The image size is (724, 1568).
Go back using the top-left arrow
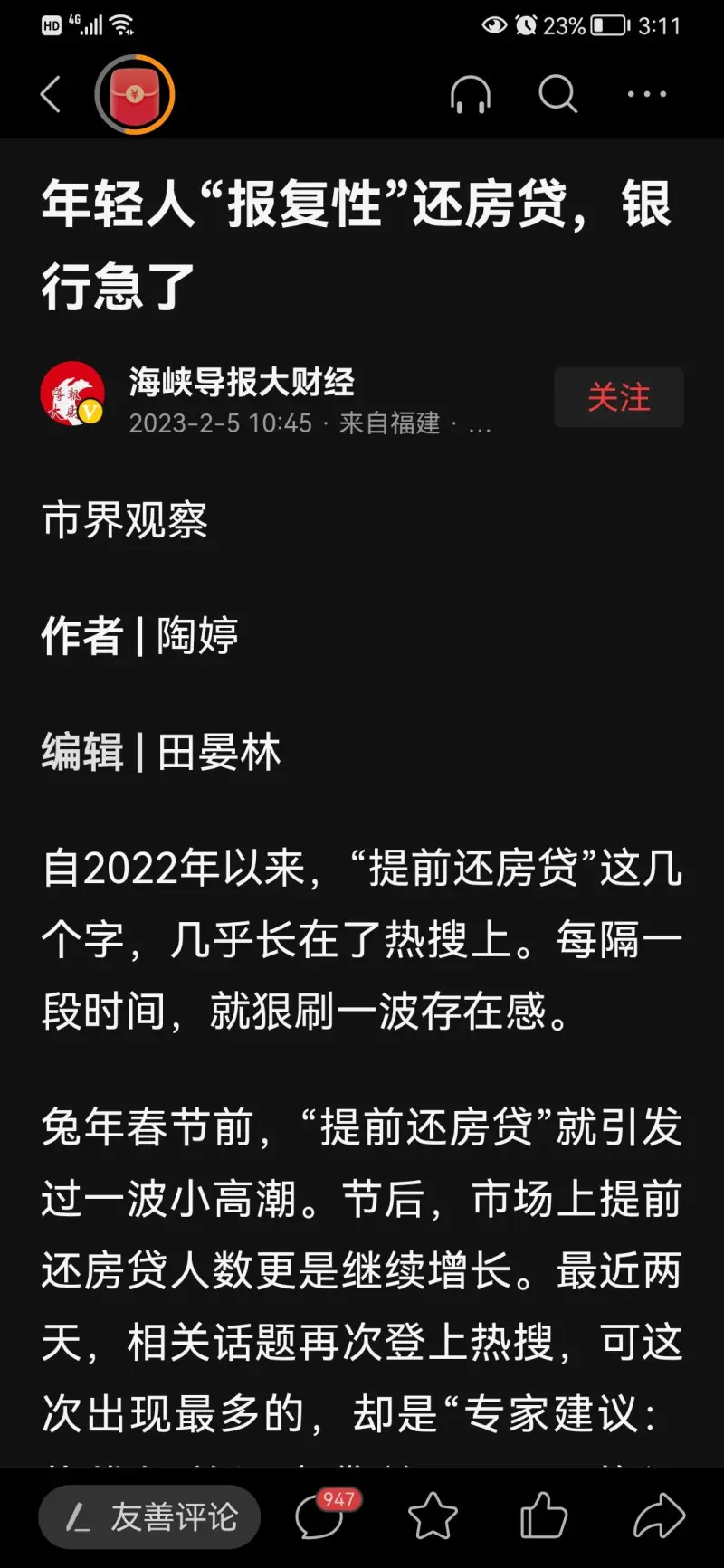[52, 94]
